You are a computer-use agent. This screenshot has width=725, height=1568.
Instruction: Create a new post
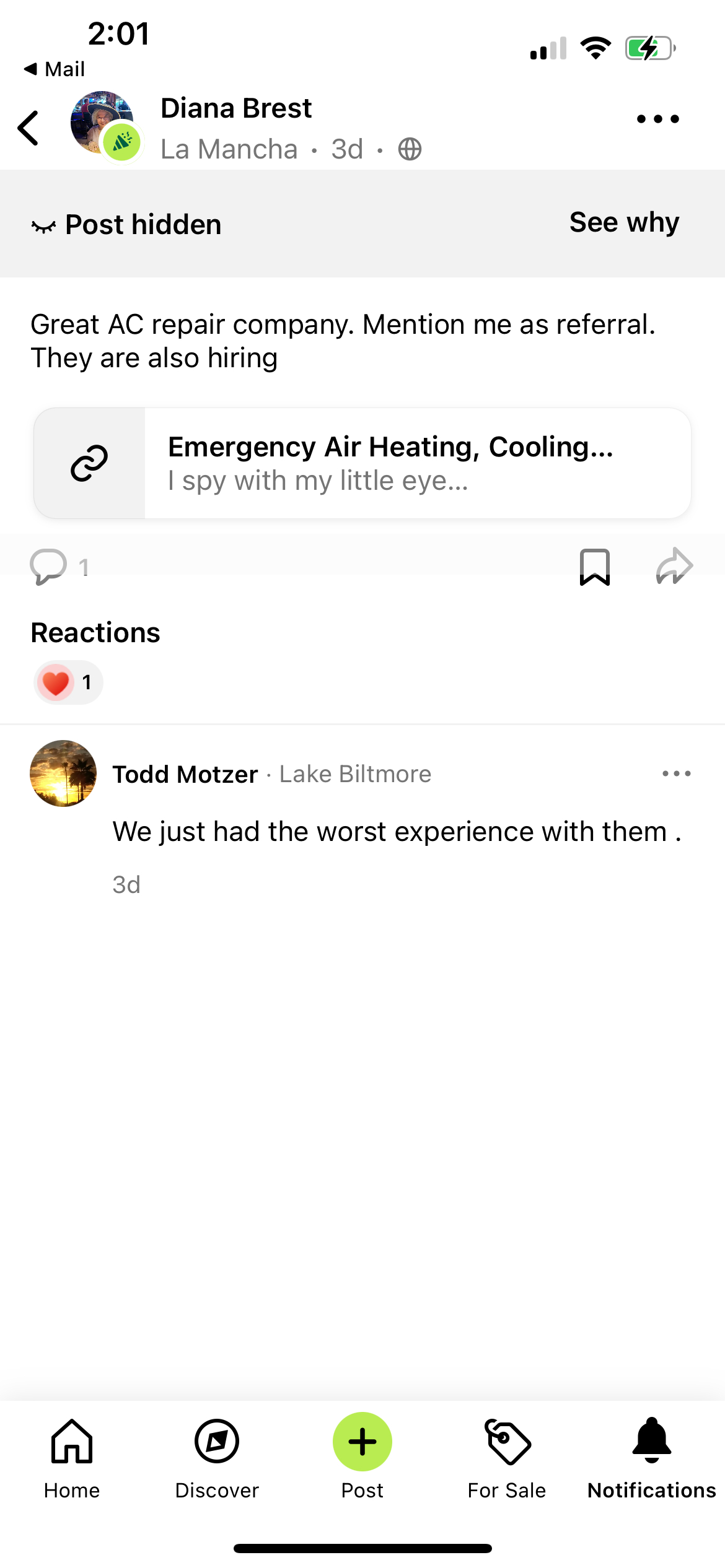point(362,1443)
